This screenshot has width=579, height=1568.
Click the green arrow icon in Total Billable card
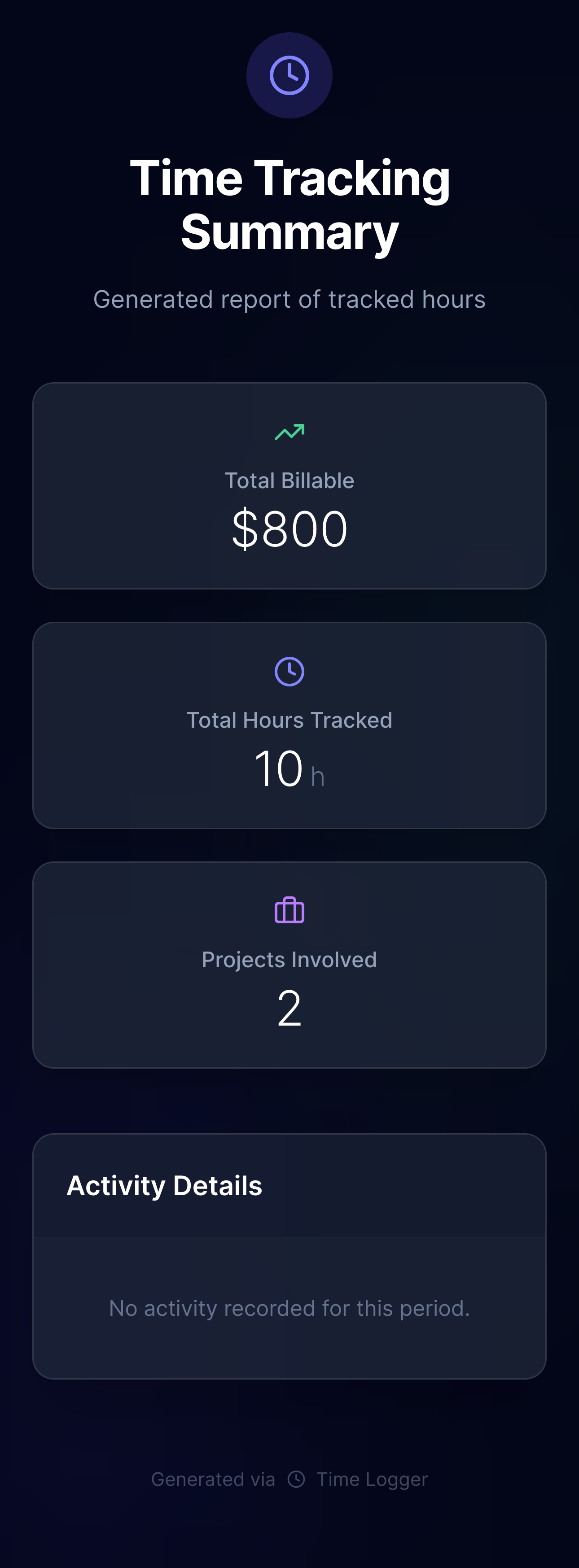(289, 432)
